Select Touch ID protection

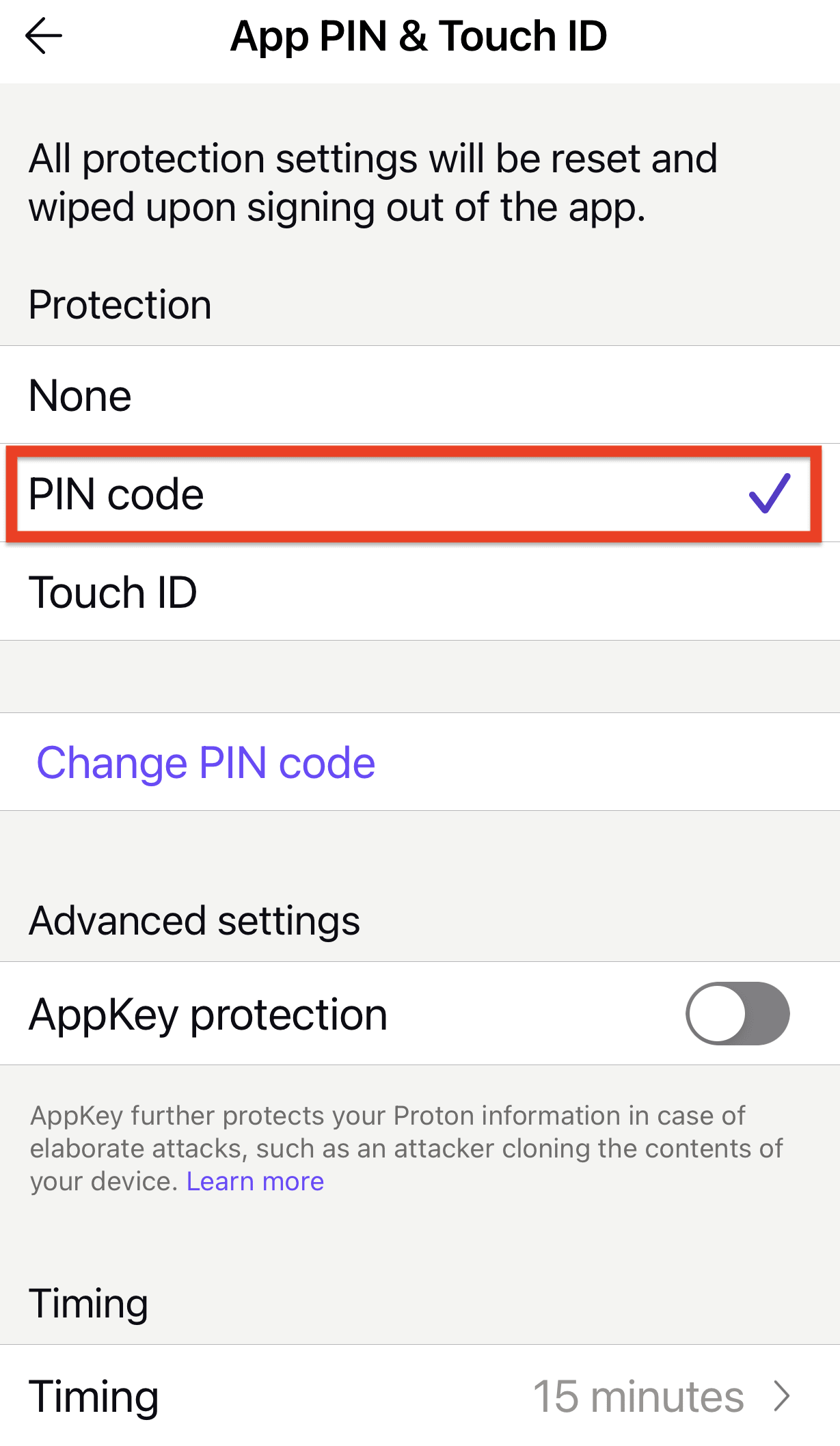[x=420, y=592]
